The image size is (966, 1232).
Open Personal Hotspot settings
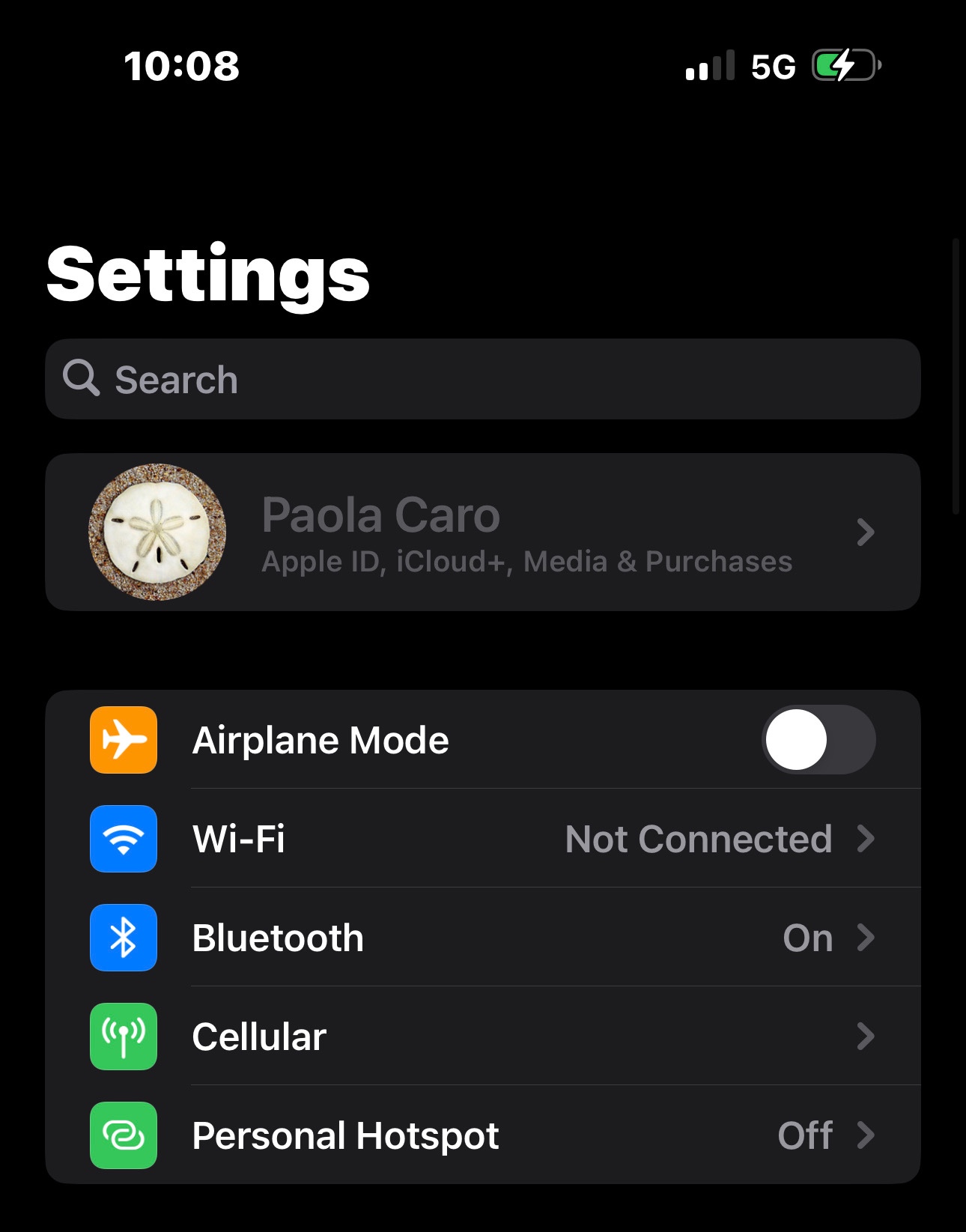point(482,1135)
